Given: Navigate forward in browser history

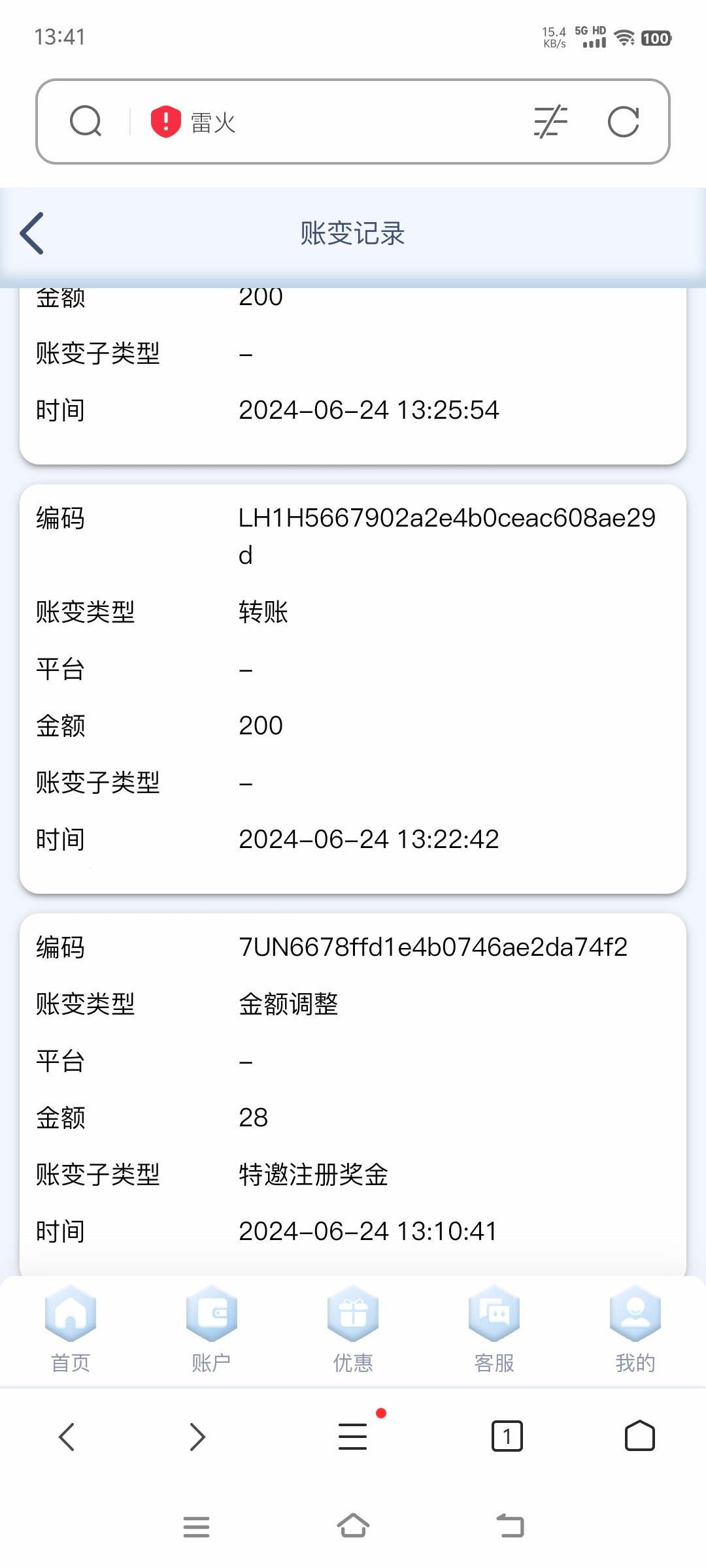Looking at the screenshot, I should (197, 1437).
